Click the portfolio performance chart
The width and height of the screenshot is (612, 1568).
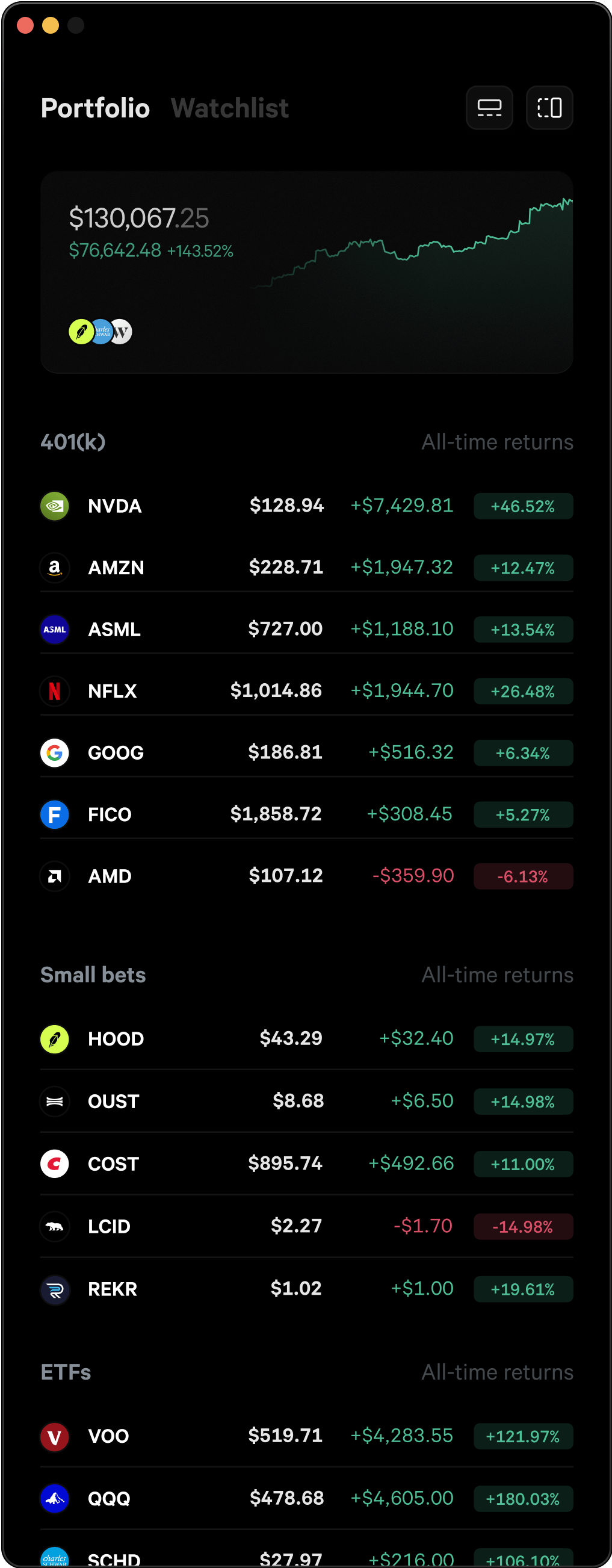click(x=413, y=256)
